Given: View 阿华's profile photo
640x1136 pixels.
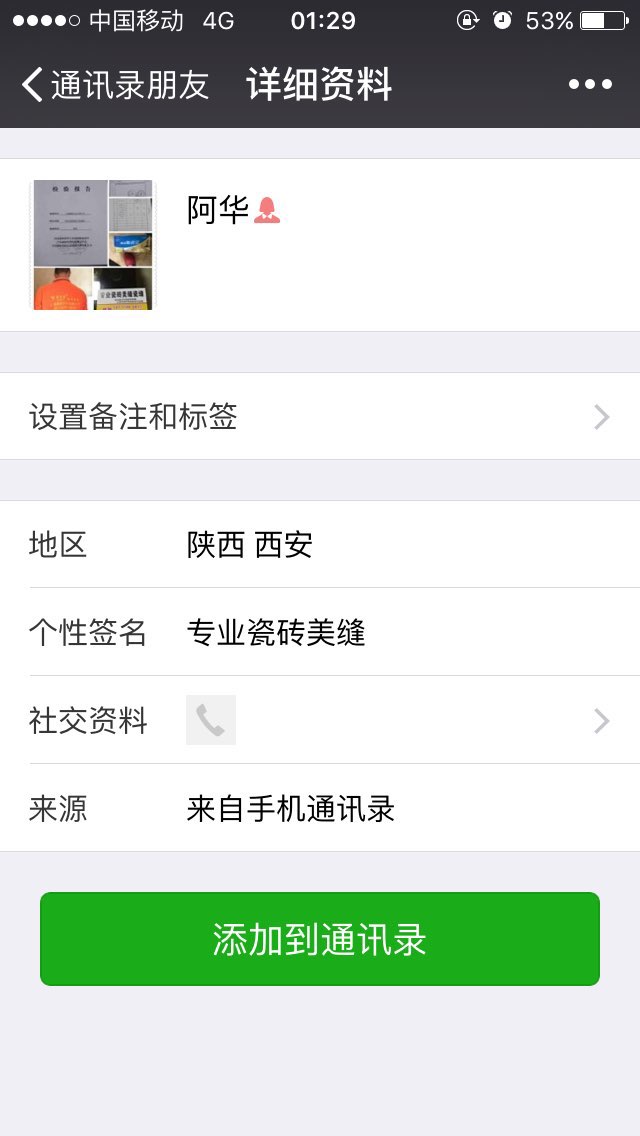Looking at the screenshot, I should click(93, 245).
